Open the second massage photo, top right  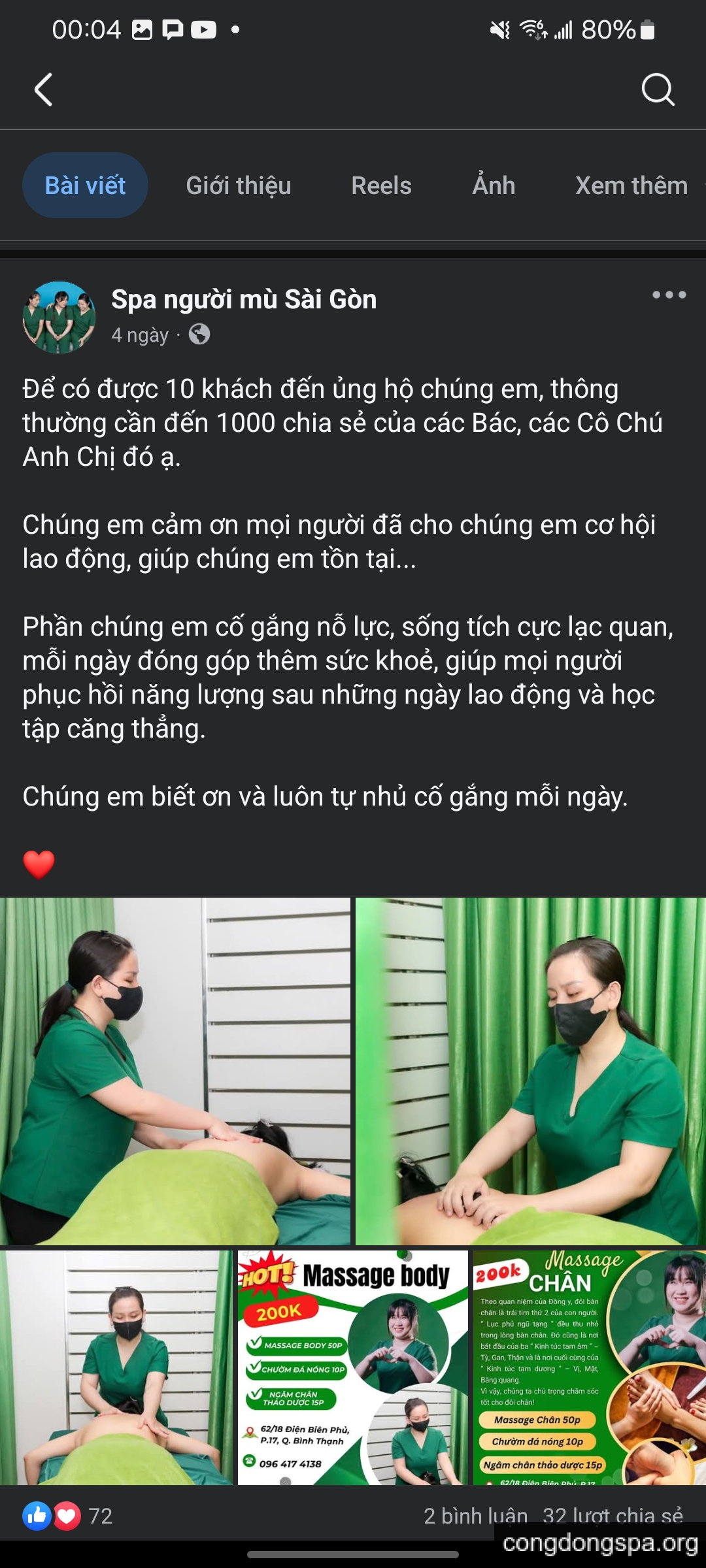click(x=530, y=1071)
